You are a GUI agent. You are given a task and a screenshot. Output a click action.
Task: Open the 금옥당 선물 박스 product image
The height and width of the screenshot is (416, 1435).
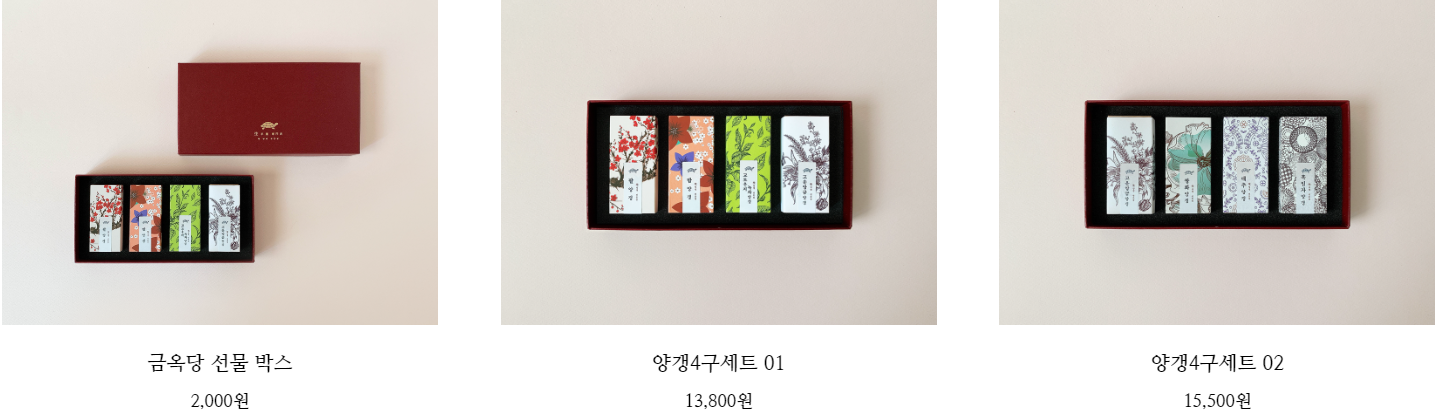pyautogui.click(x=219, y=162)
